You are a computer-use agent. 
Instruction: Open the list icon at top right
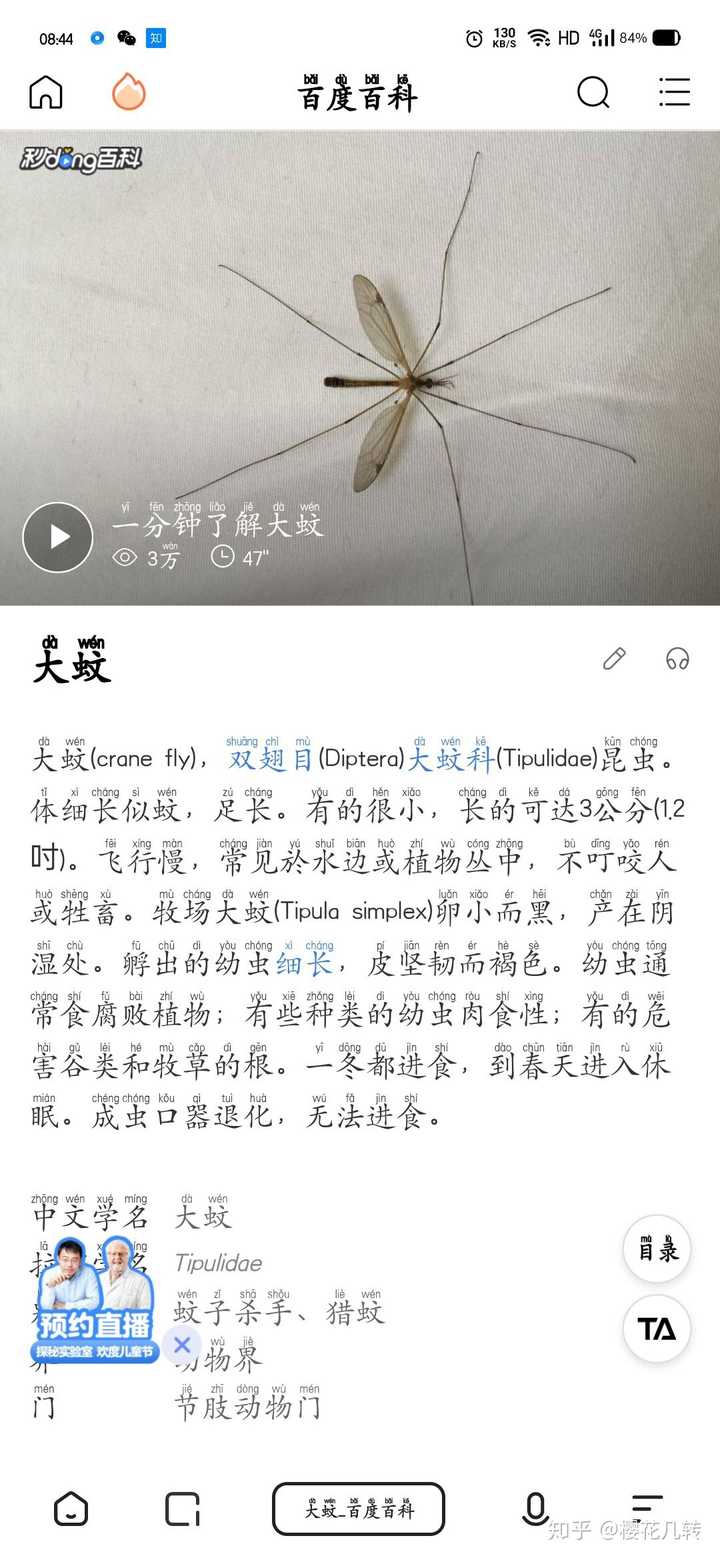pos(674,92)
